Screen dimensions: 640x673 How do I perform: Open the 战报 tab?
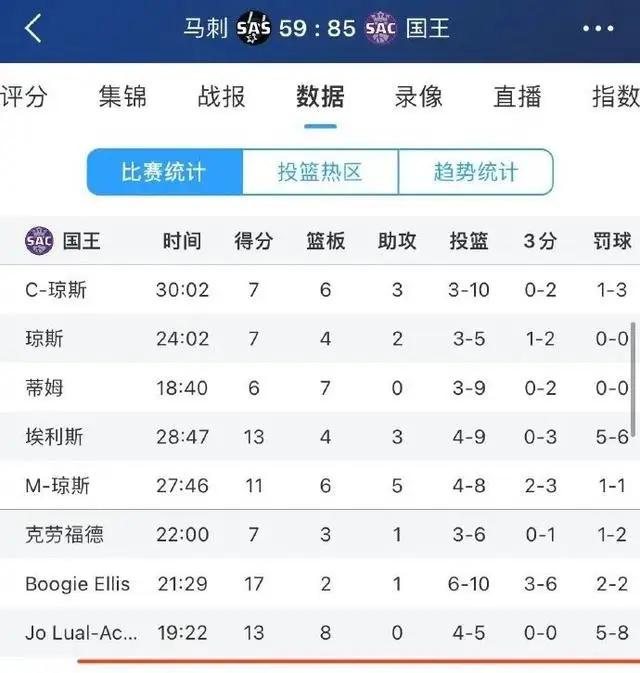pos(221,97)
